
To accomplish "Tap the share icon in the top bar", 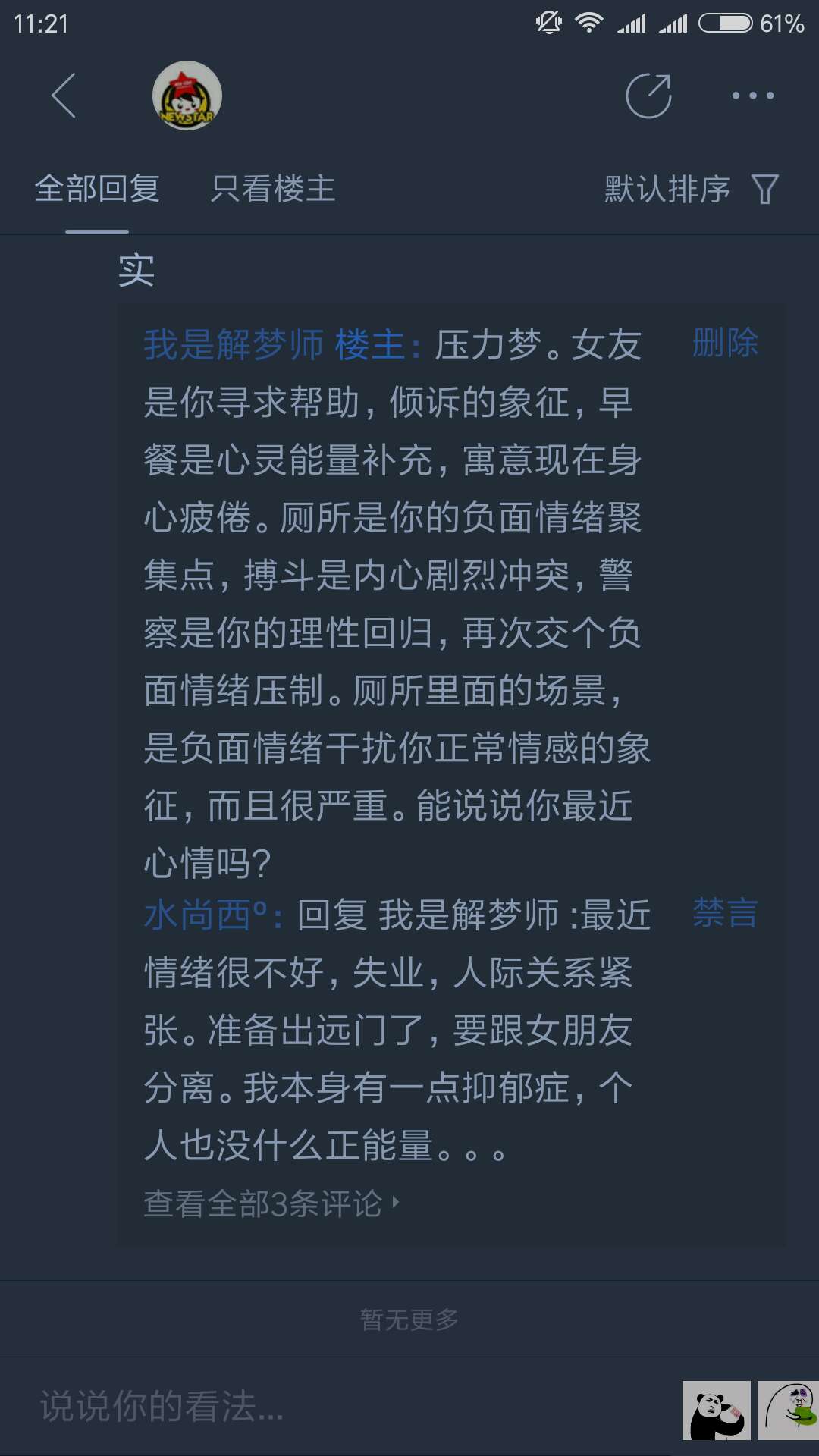I will [648, 96].
